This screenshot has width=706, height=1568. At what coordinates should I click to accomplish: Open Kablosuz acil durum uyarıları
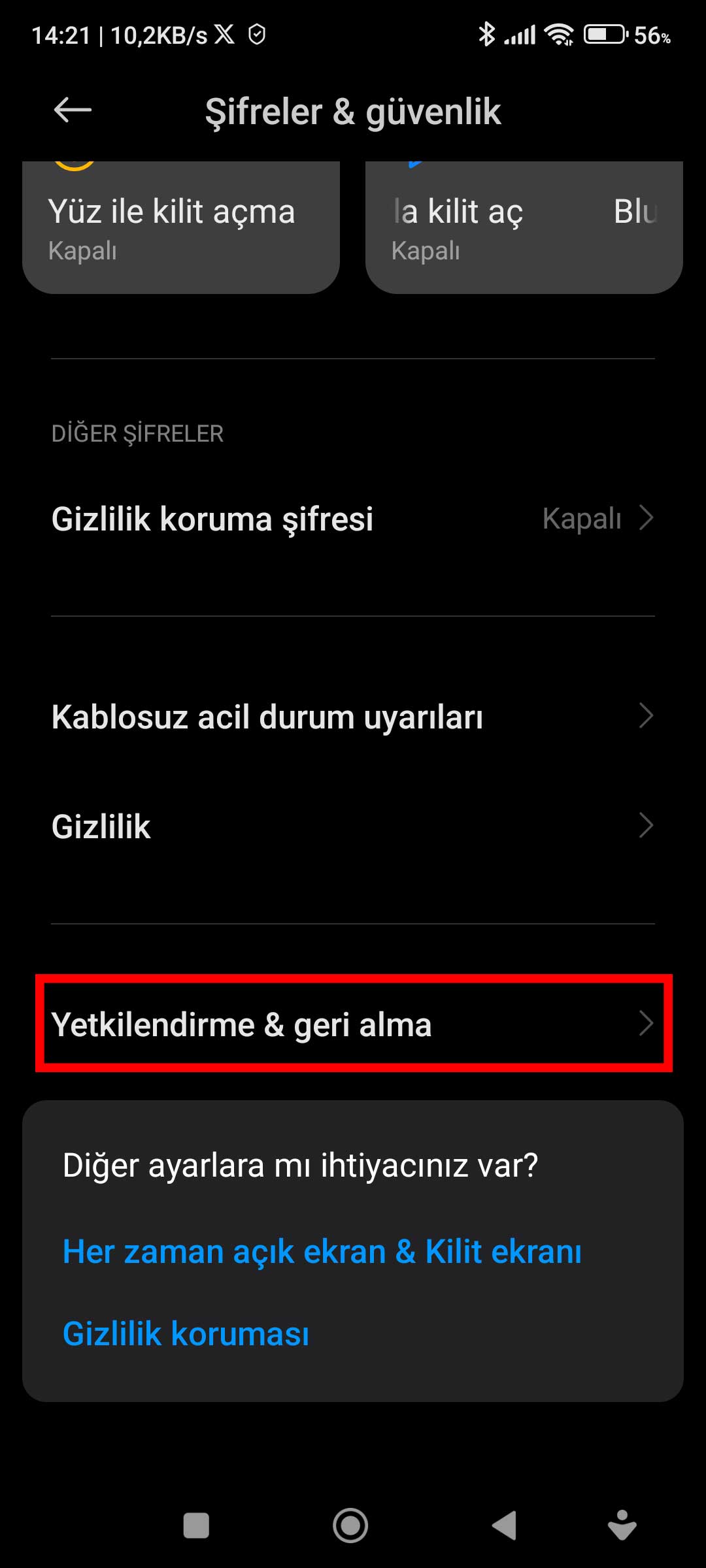coord(353,716)
